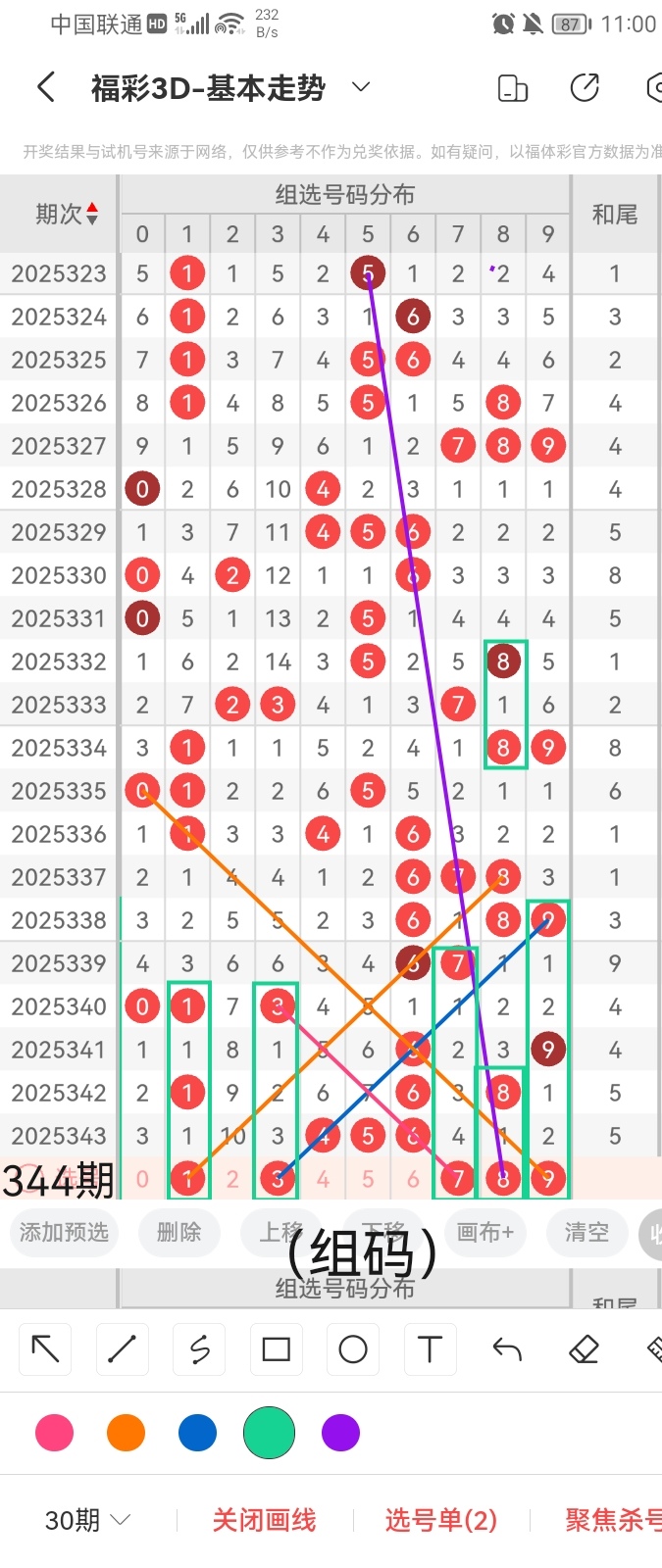Select the circle shape tool
This screenshot has width=662, height=1568.
click(353, 1349)
